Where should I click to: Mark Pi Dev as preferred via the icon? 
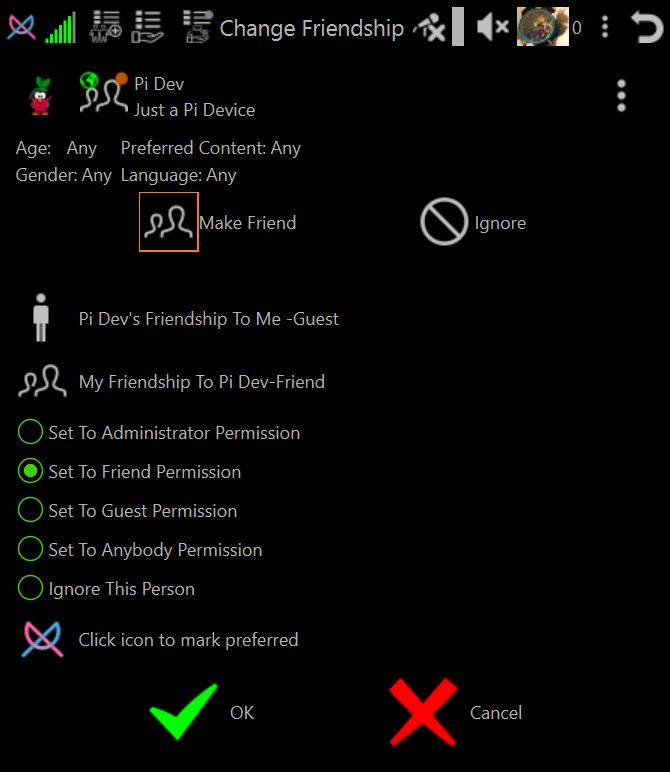(42, 640)
